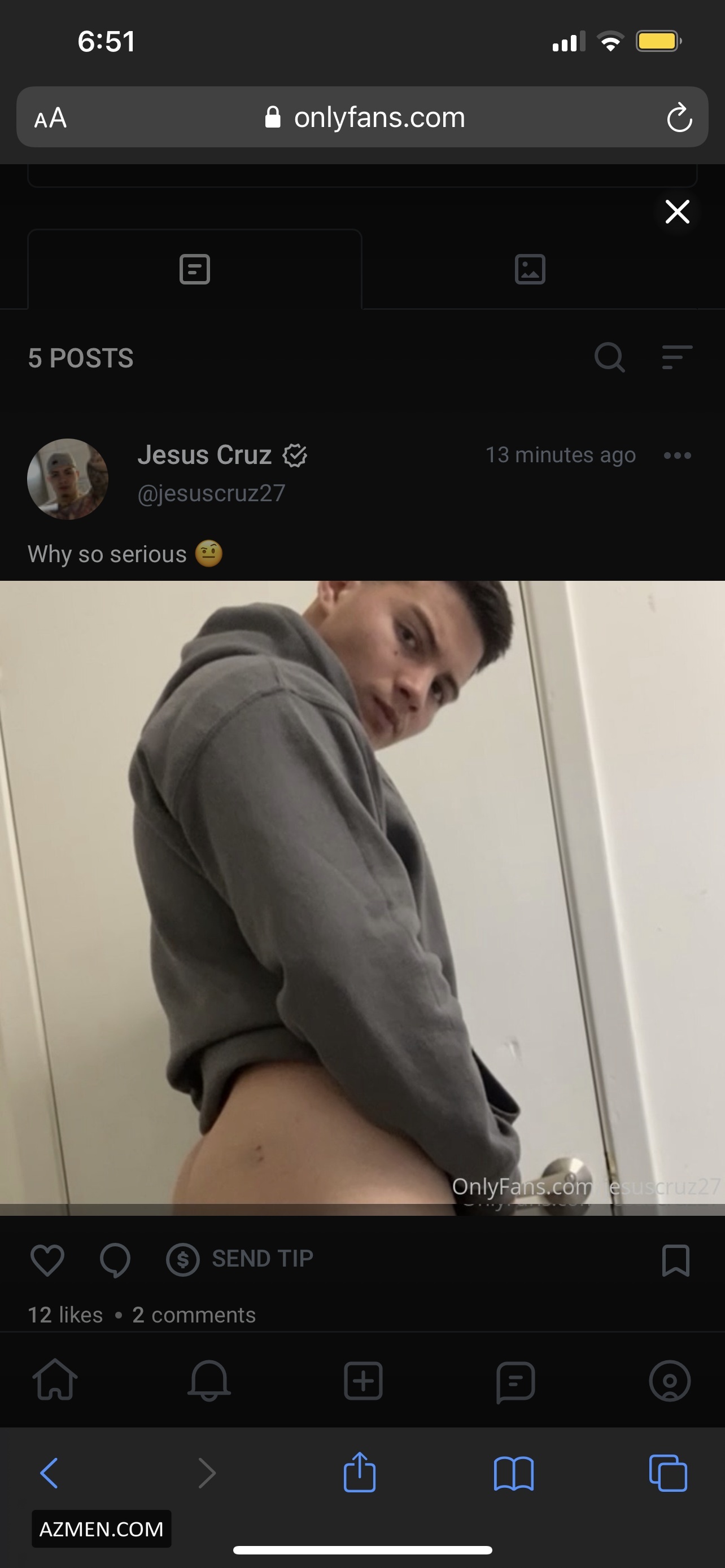Image resolution: width=725 pixels, height=1568 pixels.
Task: Switch to the media gallery tab
Action: [530, 270]
